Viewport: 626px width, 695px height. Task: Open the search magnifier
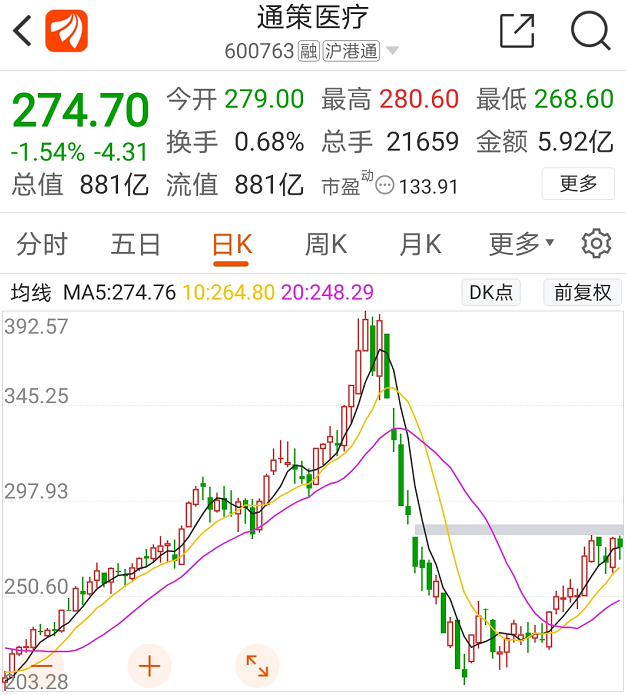click(590, 31)
